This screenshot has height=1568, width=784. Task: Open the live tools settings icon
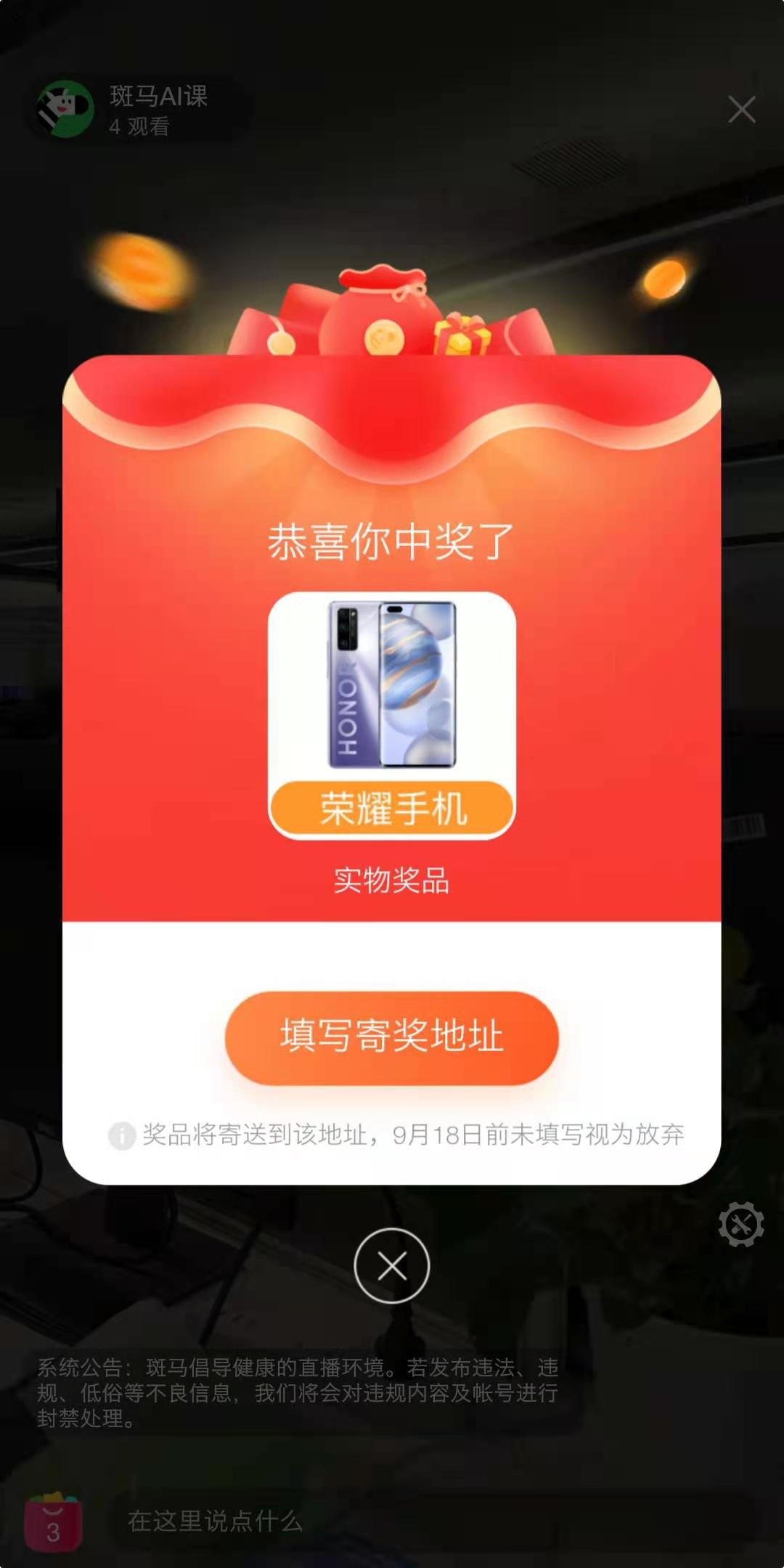[x=740, y=1225]
